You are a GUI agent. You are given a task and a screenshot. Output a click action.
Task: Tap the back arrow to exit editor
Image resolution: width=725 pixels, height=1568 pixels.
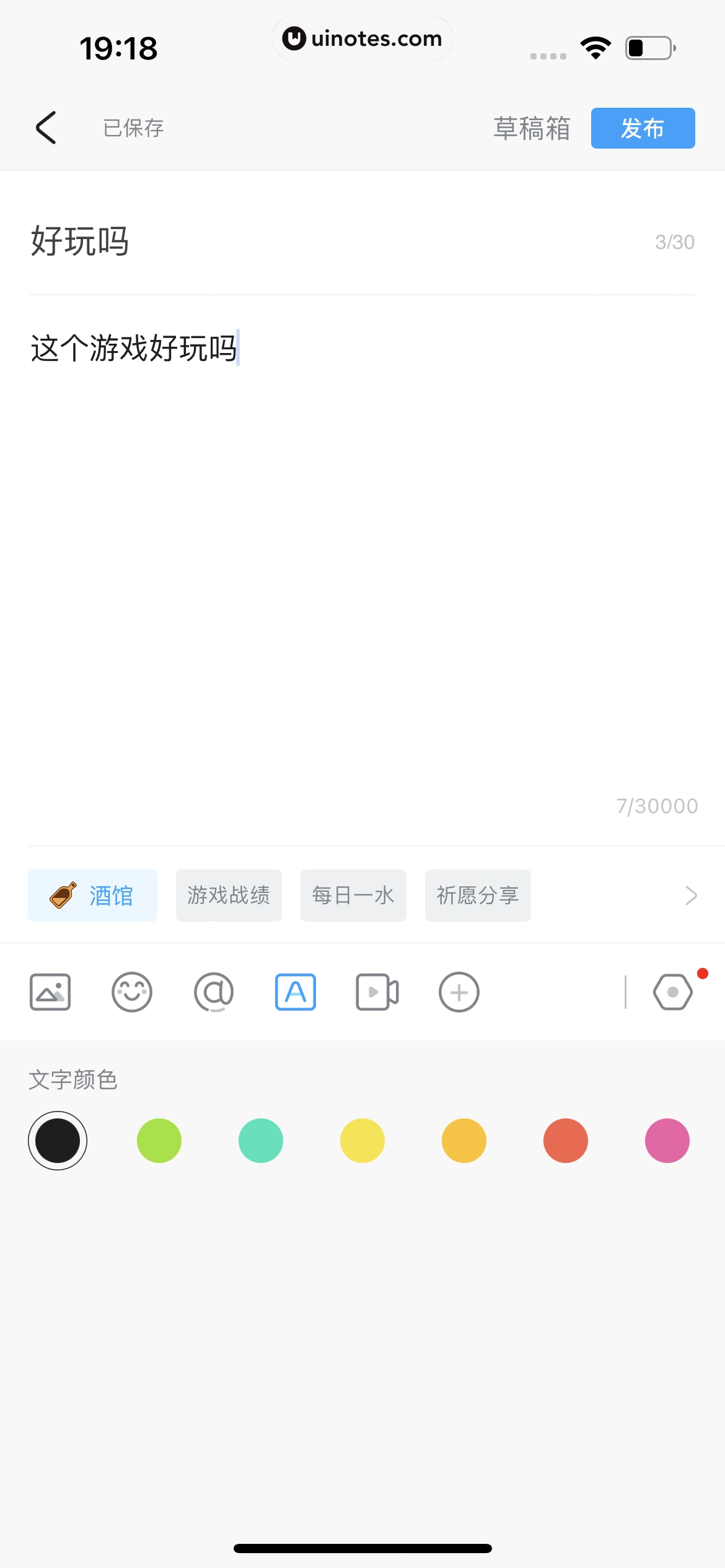46,128
